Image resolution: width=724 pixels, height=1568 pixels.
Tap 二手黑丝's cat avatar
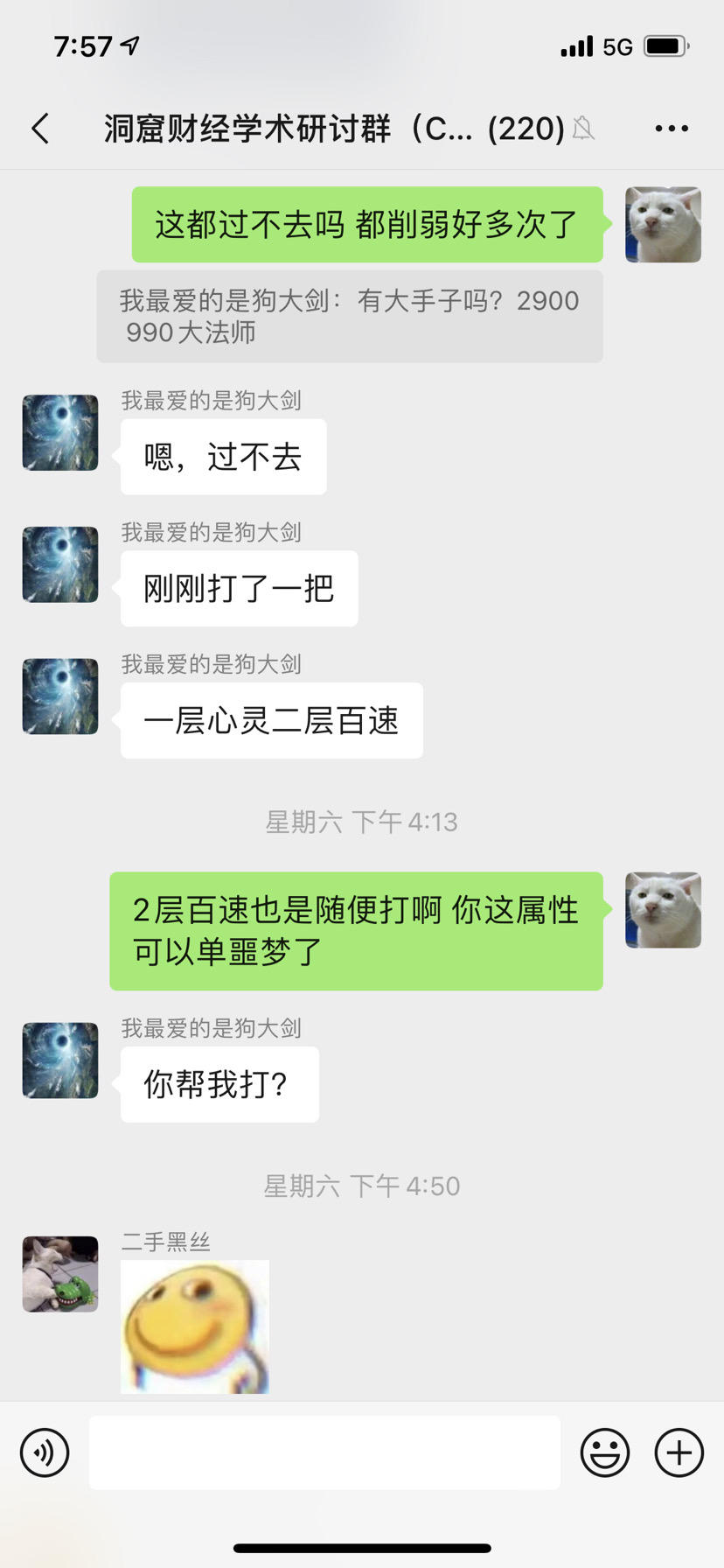point(59,1274)
